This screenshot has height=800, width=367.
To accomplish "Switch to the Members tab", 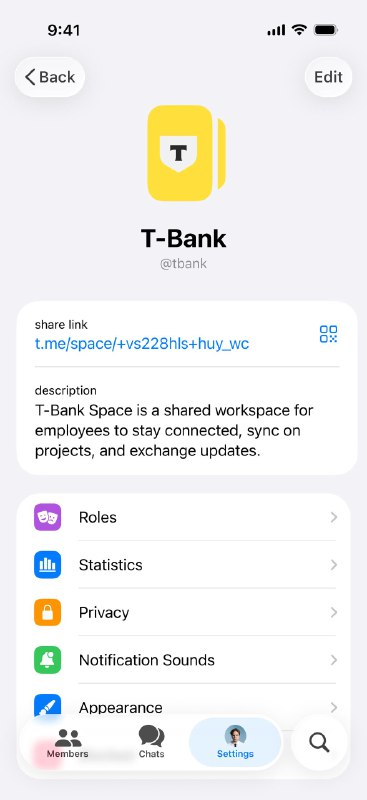I will (x=67, y=743).
